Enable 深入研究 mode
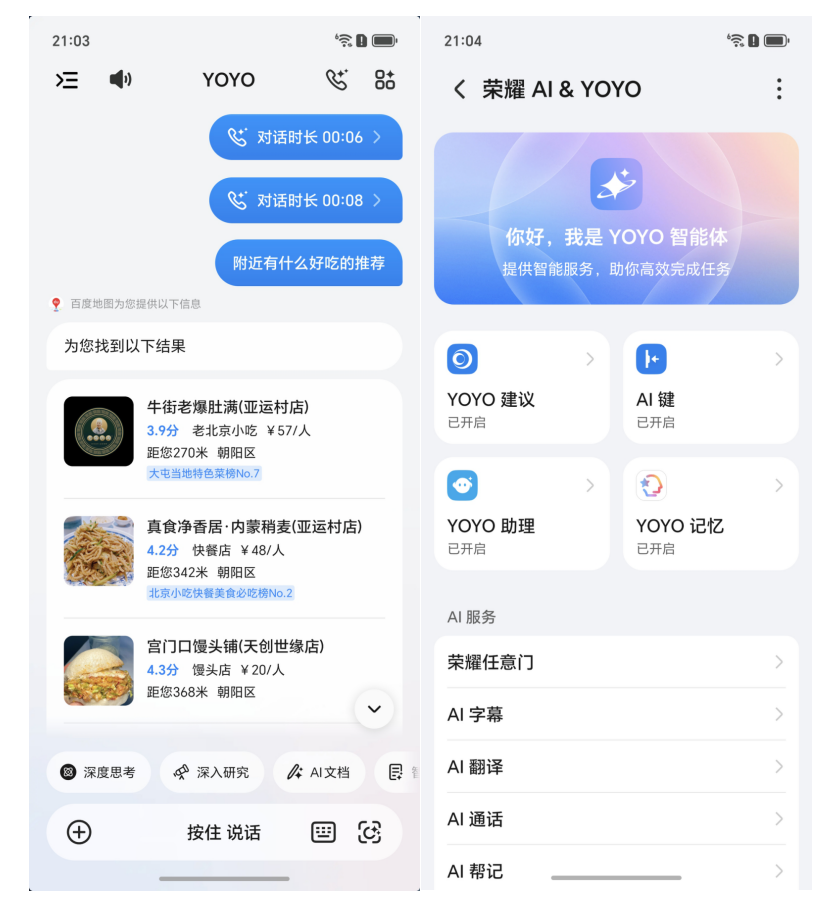Image resolution: width=837 pixels, height=905 pixels. pyautogui.click(x=212, y=772)
